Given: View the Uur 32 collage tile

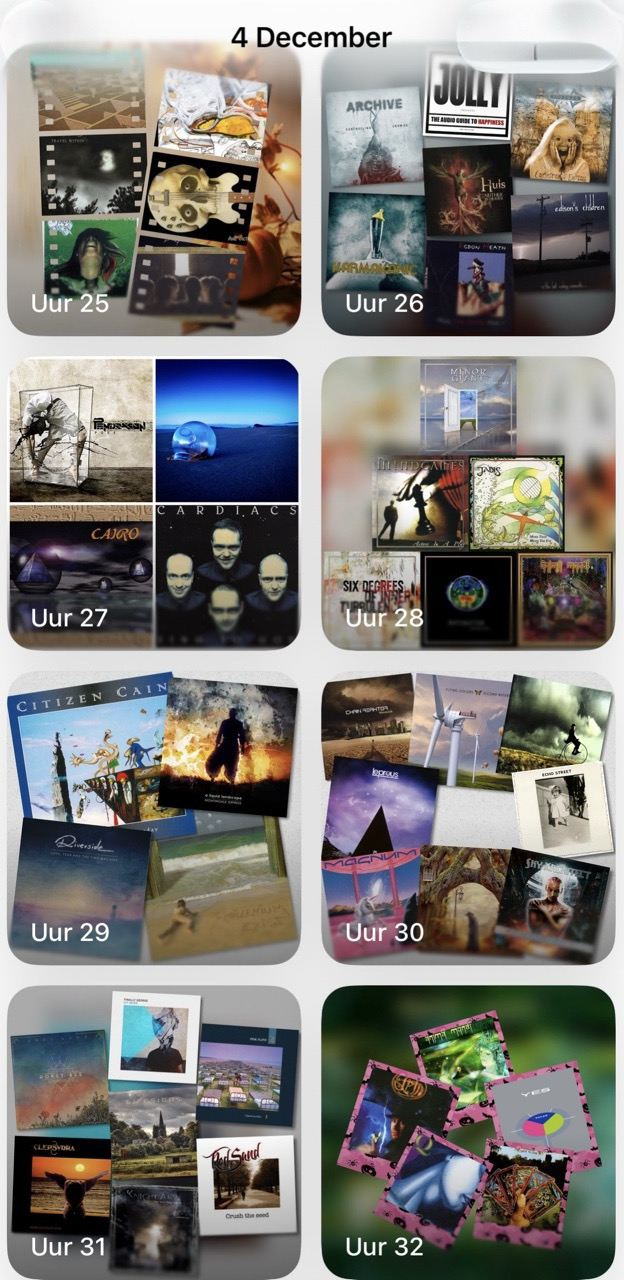Looking at the screenshot, I should 468,1132.
